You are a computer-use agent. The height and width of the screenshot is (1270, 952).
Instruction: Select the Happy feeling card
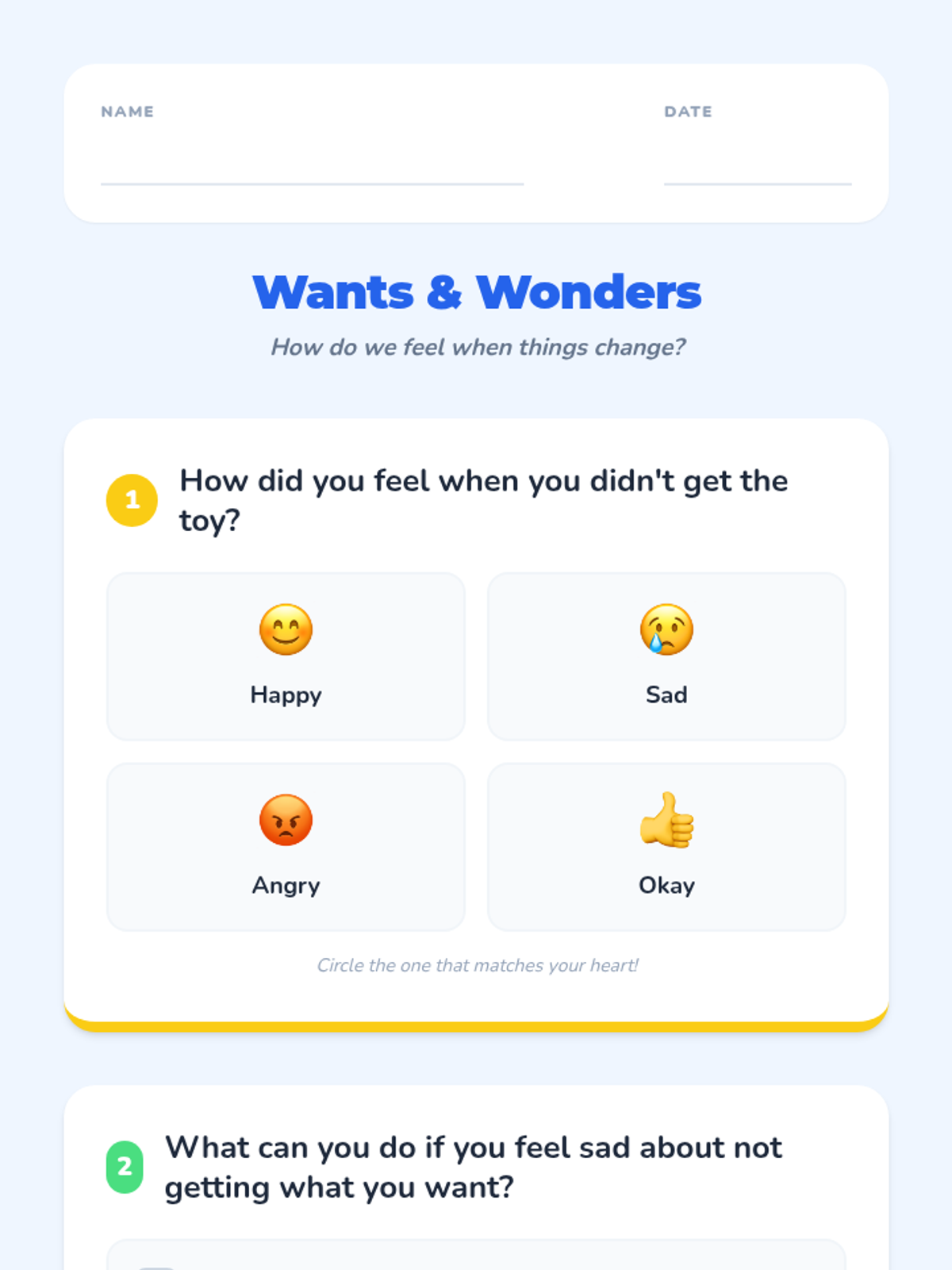coord(286,656)
